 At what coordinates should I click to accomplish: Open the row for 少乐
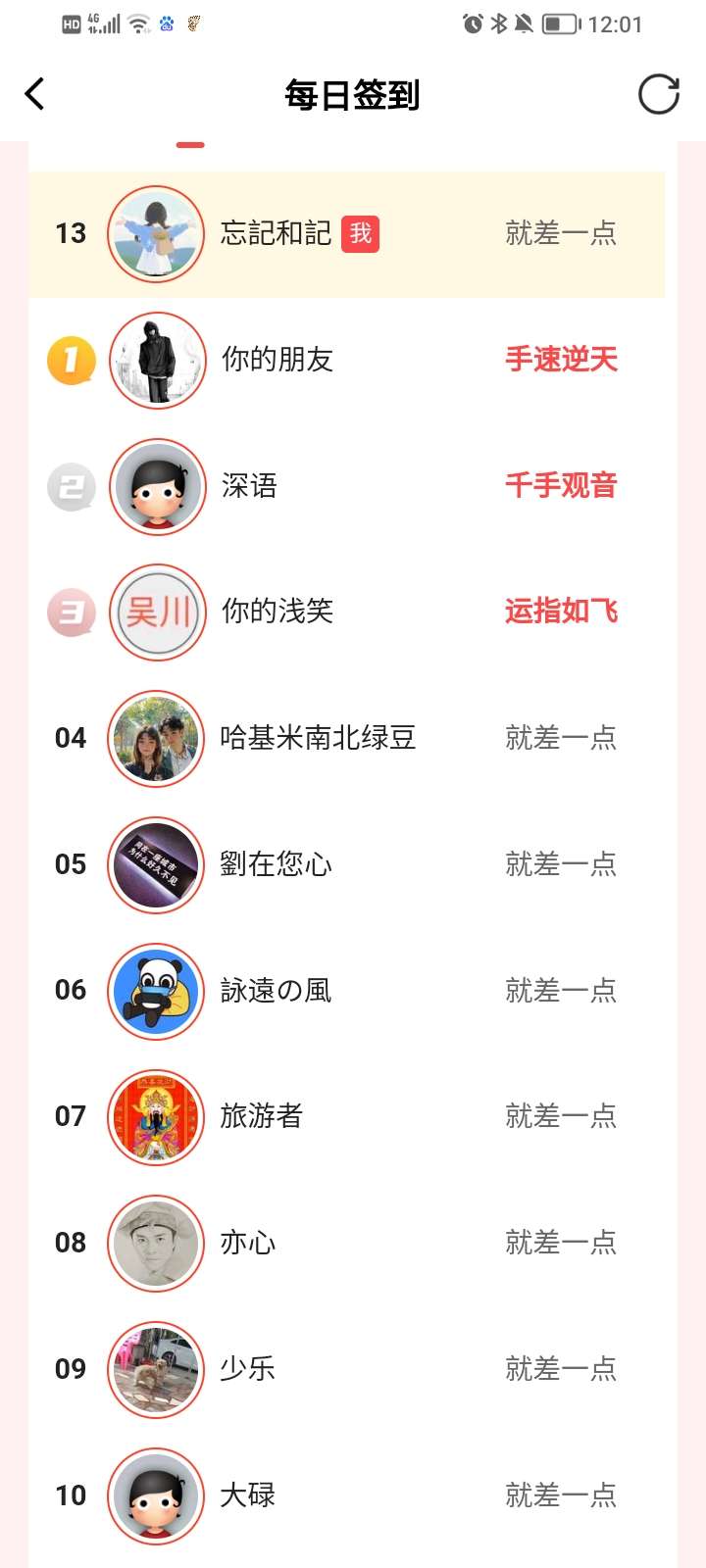click(x=247, y=1369)
